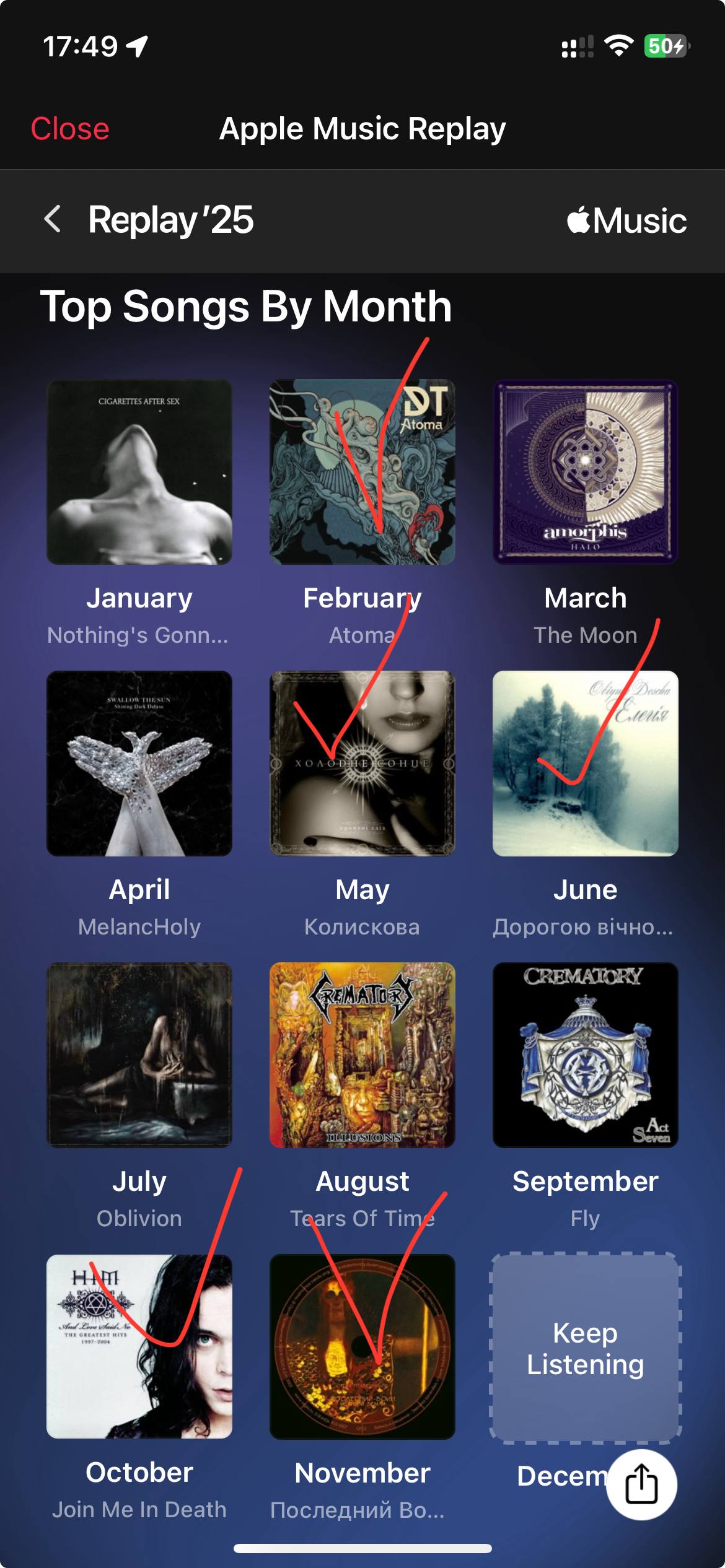
Task: Open January's top song Nothing's Gonna
Action: point(139,472)
